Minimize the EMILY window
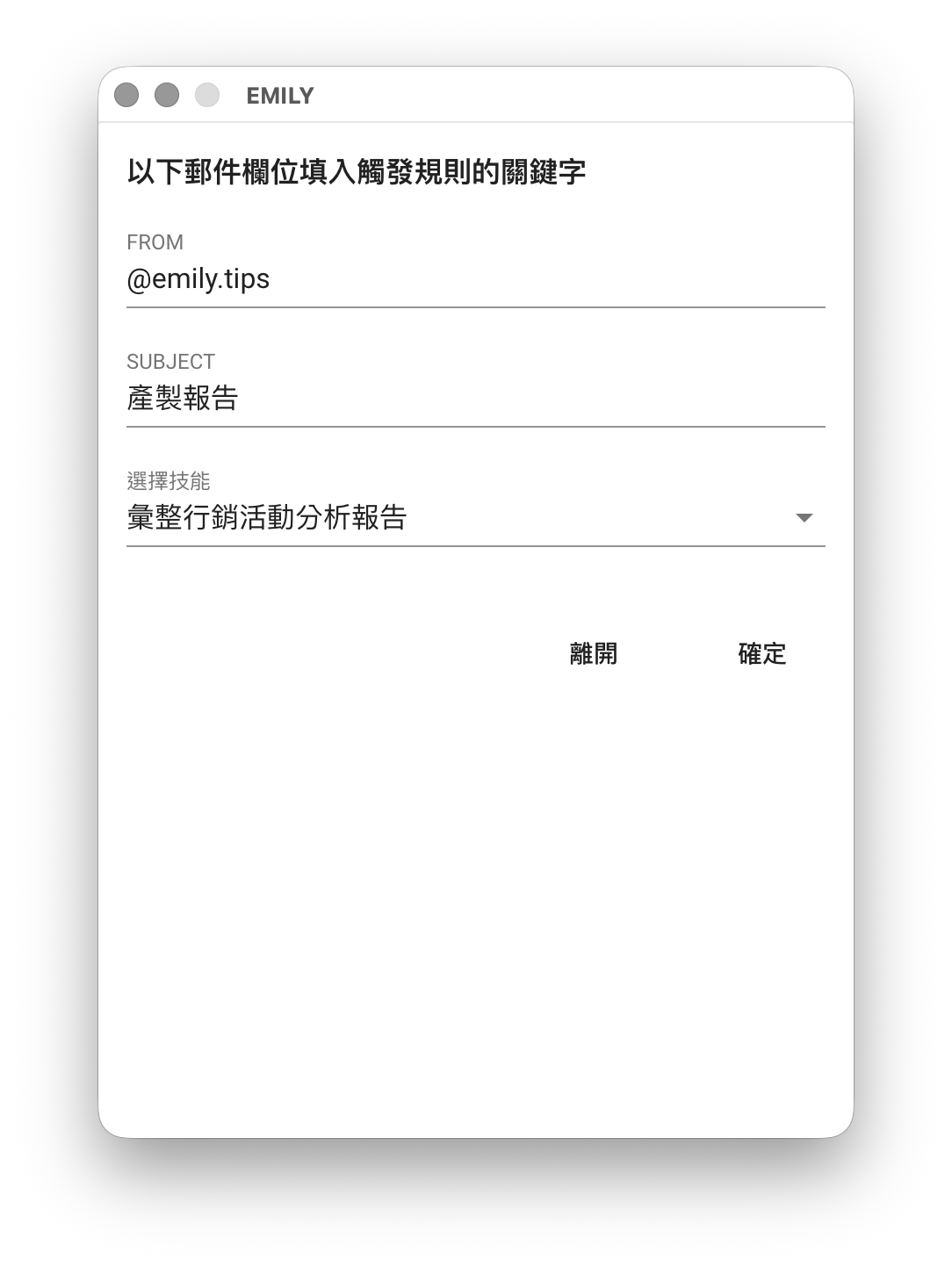Image resolution: width=952 pixels, height=1268 pixels. click(167, 95)
